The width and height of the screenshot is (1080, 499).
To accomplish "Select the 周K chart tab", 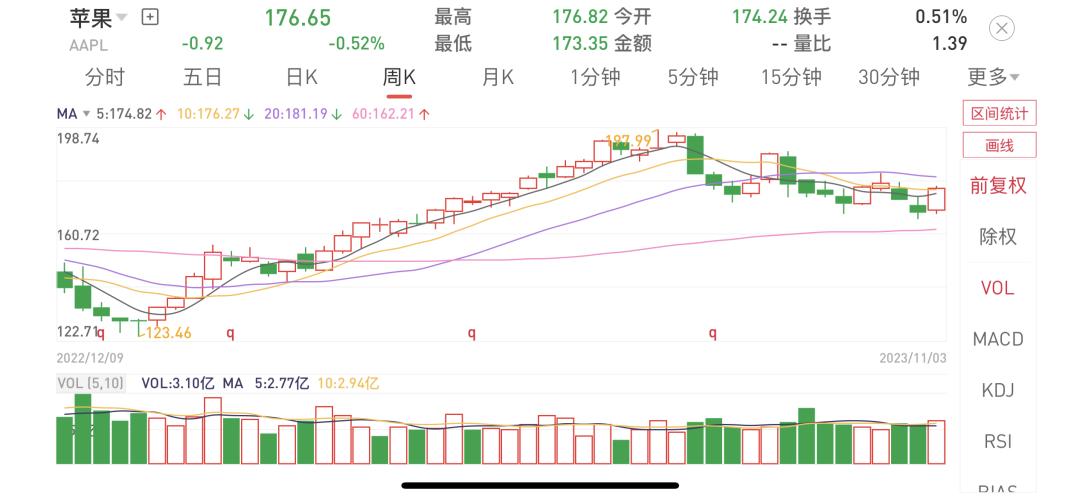I will pos(399,77).
